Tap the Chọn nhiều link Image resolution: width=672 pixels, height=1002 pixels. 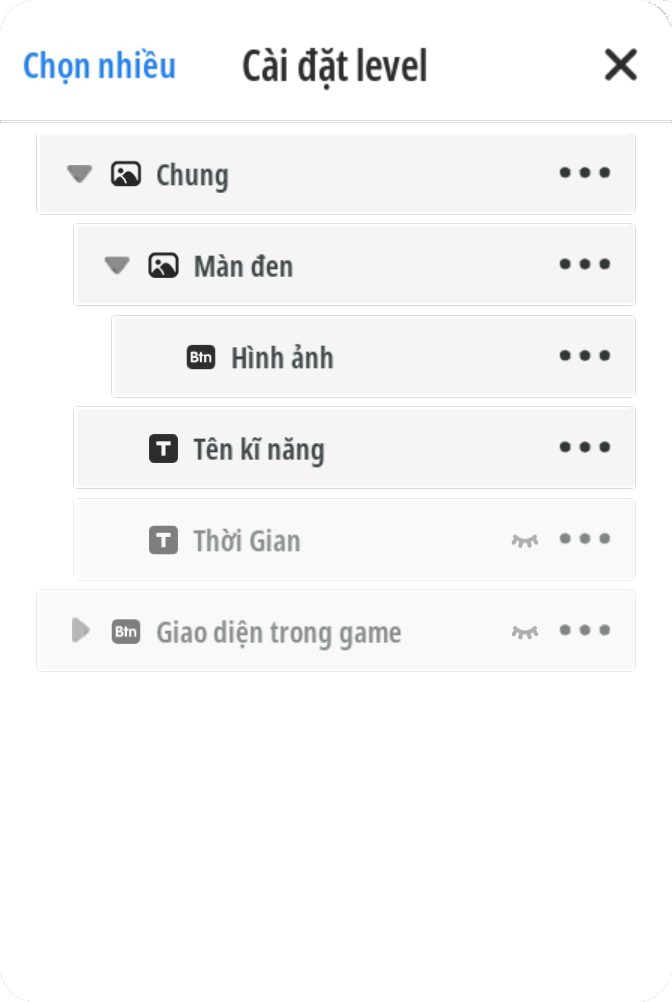[99, 66]
